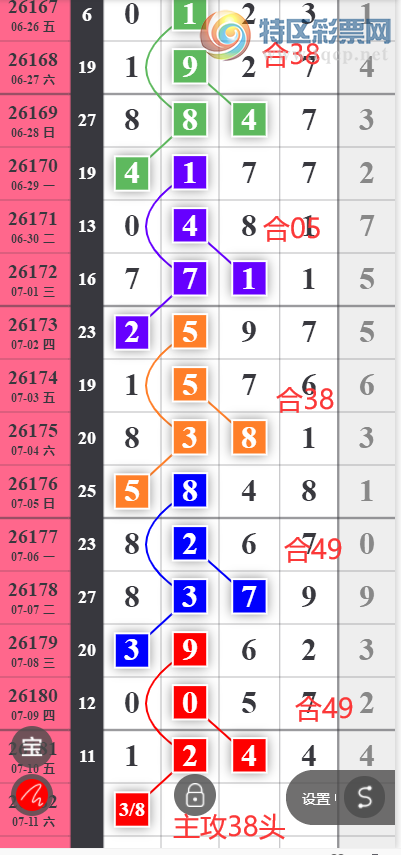This screenshot has width=401, height=855.
Task: Open the red scribble drawing tool
Action: point(32,795)
